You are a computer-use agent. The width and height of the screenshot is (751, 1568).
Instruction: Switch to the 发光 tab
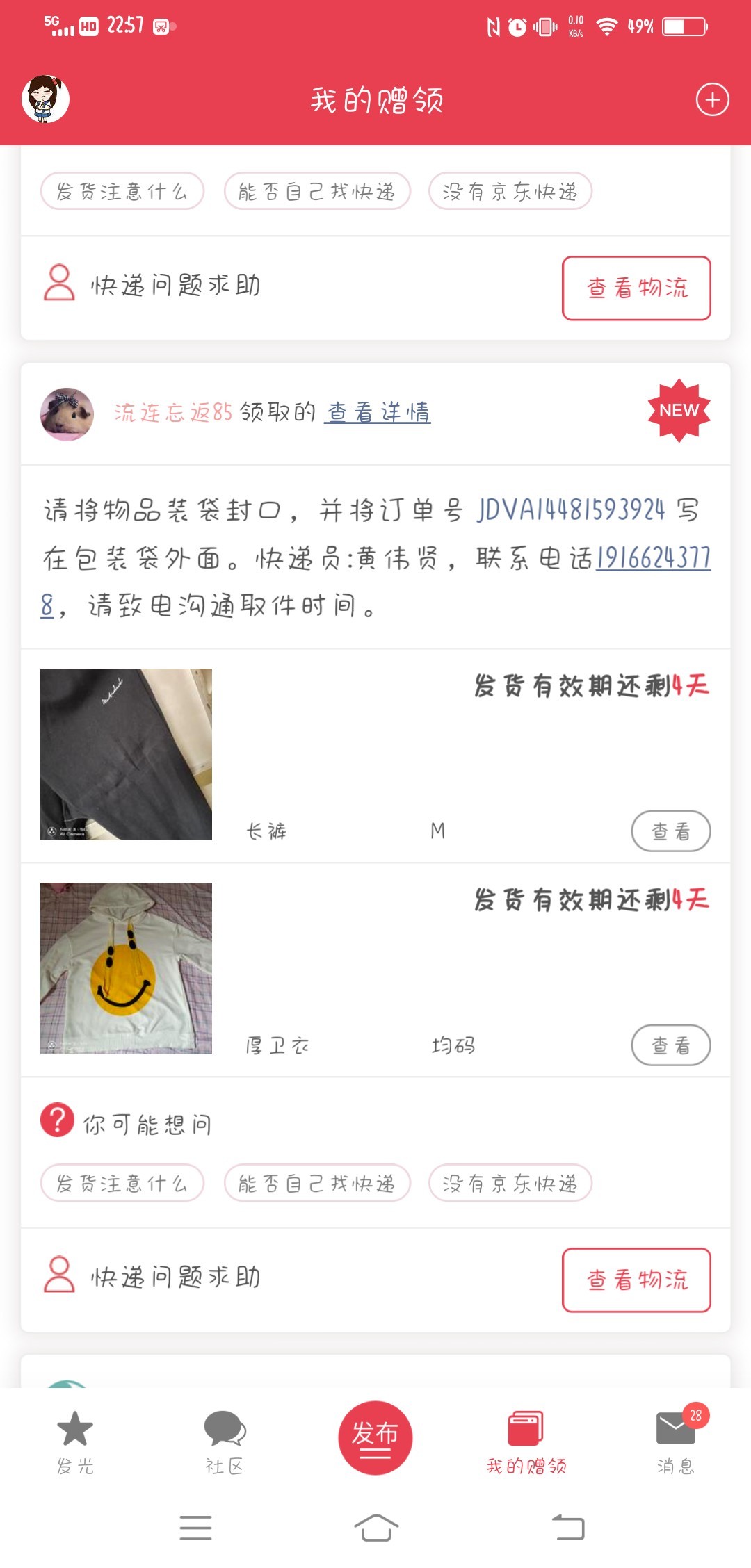tap(75, 1442)
